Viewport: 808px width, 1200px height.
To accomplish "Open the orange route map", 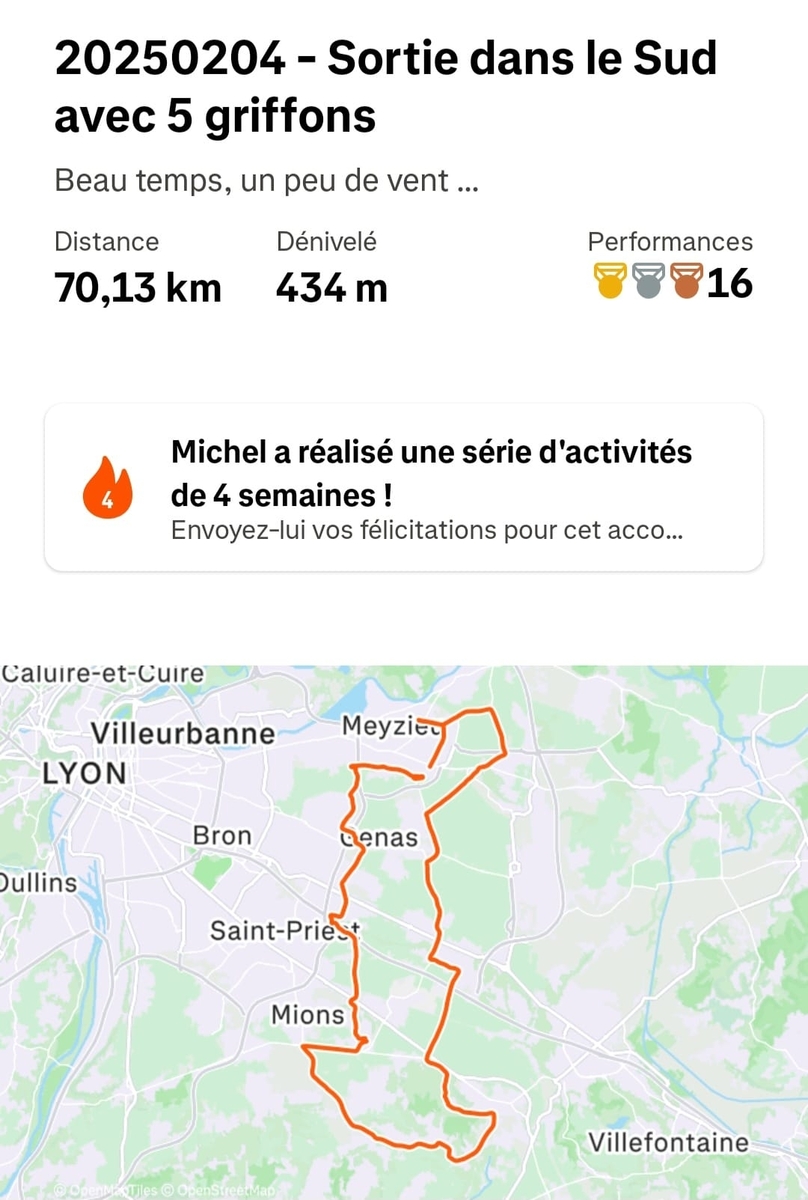I will 404,930.
